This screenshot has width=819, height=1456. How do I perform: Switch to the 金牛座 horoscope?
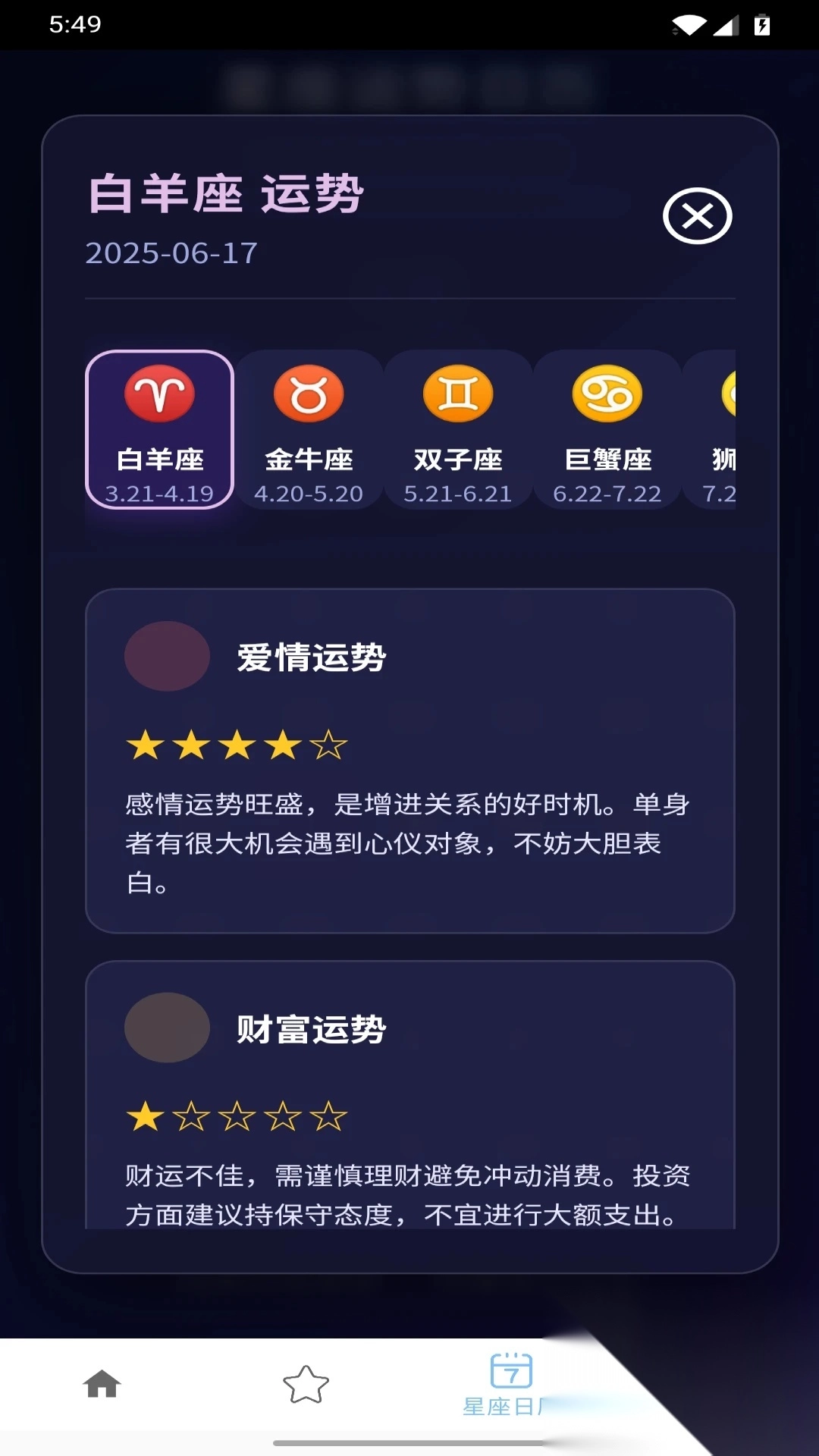point(309,429)
